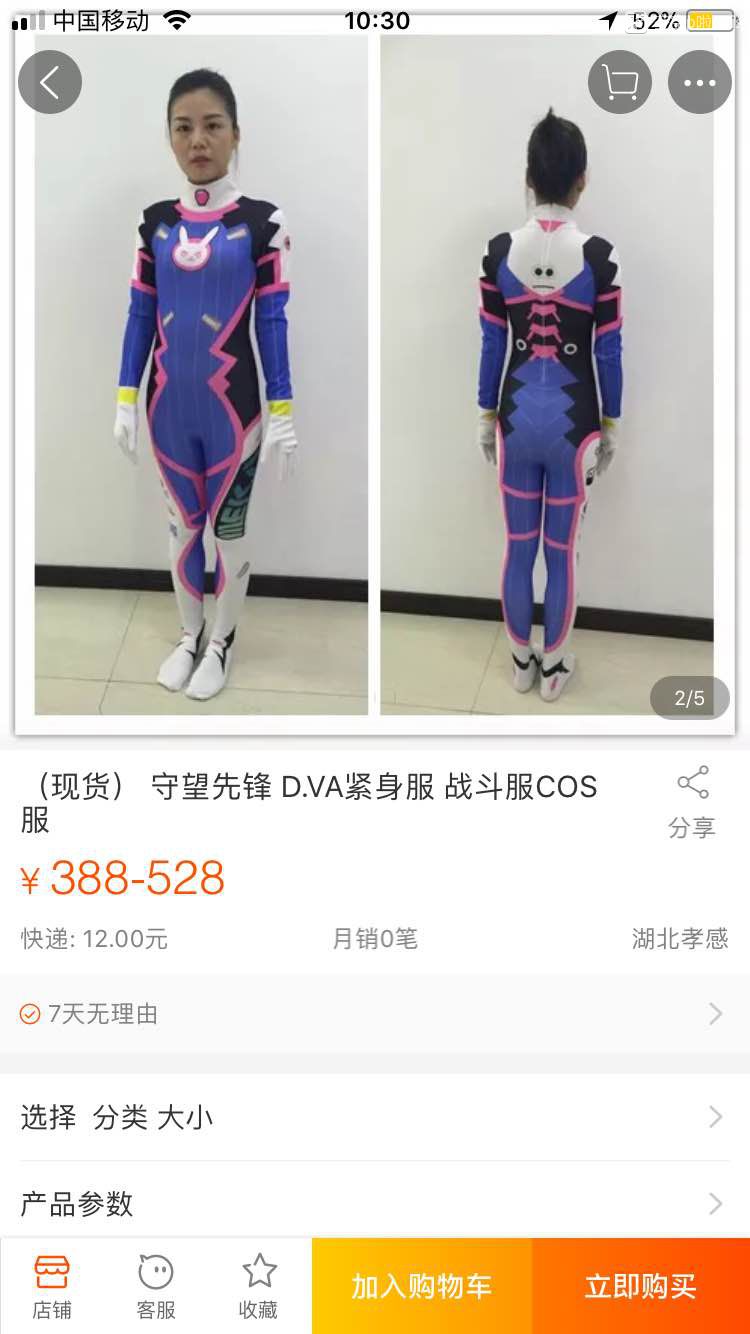Expand the 产品参数 row
The width and height of the screenshot is (750, 1334).
pos(375,1203)
